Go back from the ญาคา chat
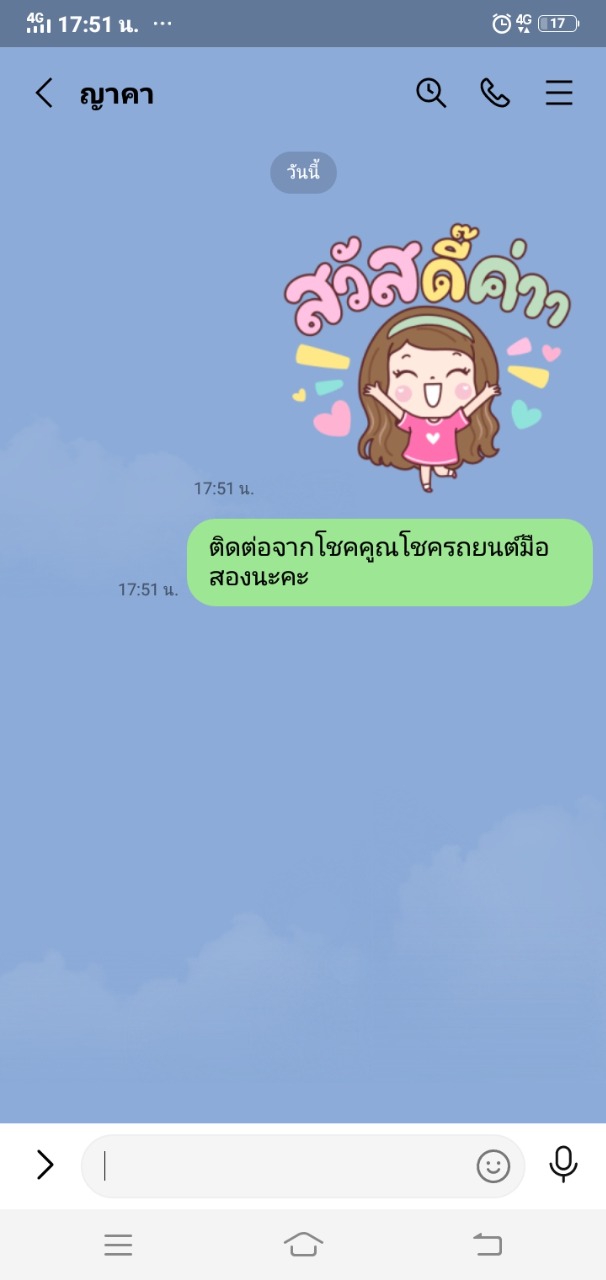606x1280 pixels. point(44,94)
